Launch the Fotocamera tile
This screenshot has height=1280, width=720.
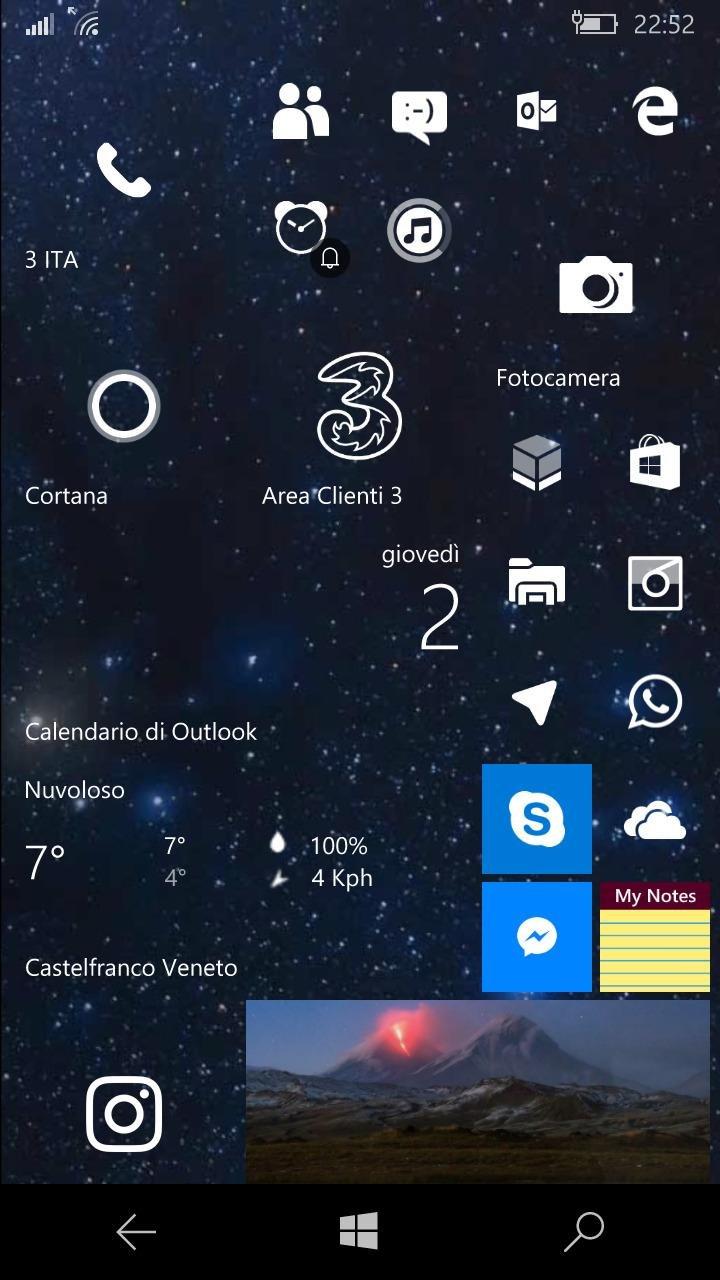596,288
